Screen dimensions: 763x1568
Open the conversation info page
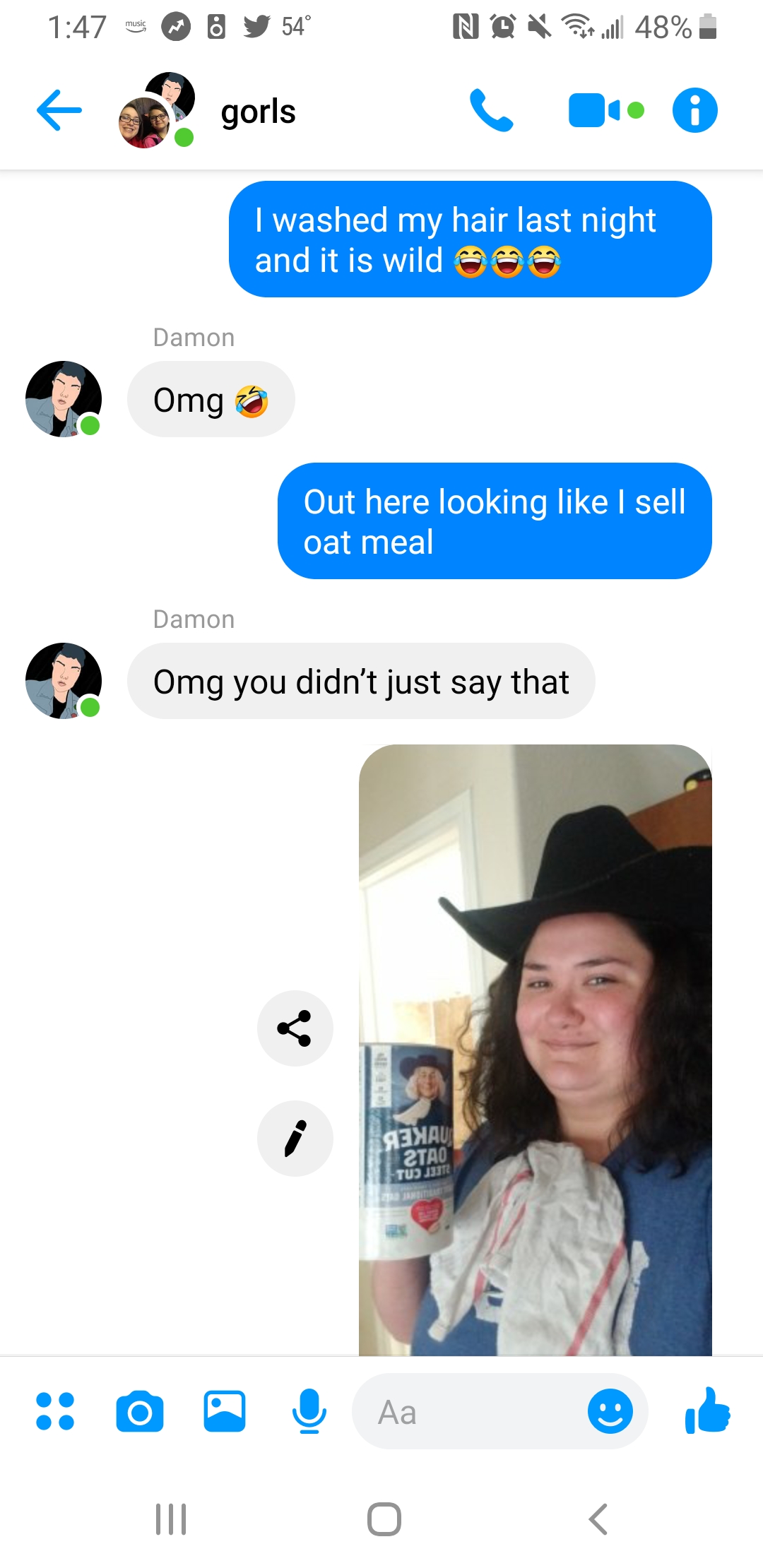coord(694,110)
